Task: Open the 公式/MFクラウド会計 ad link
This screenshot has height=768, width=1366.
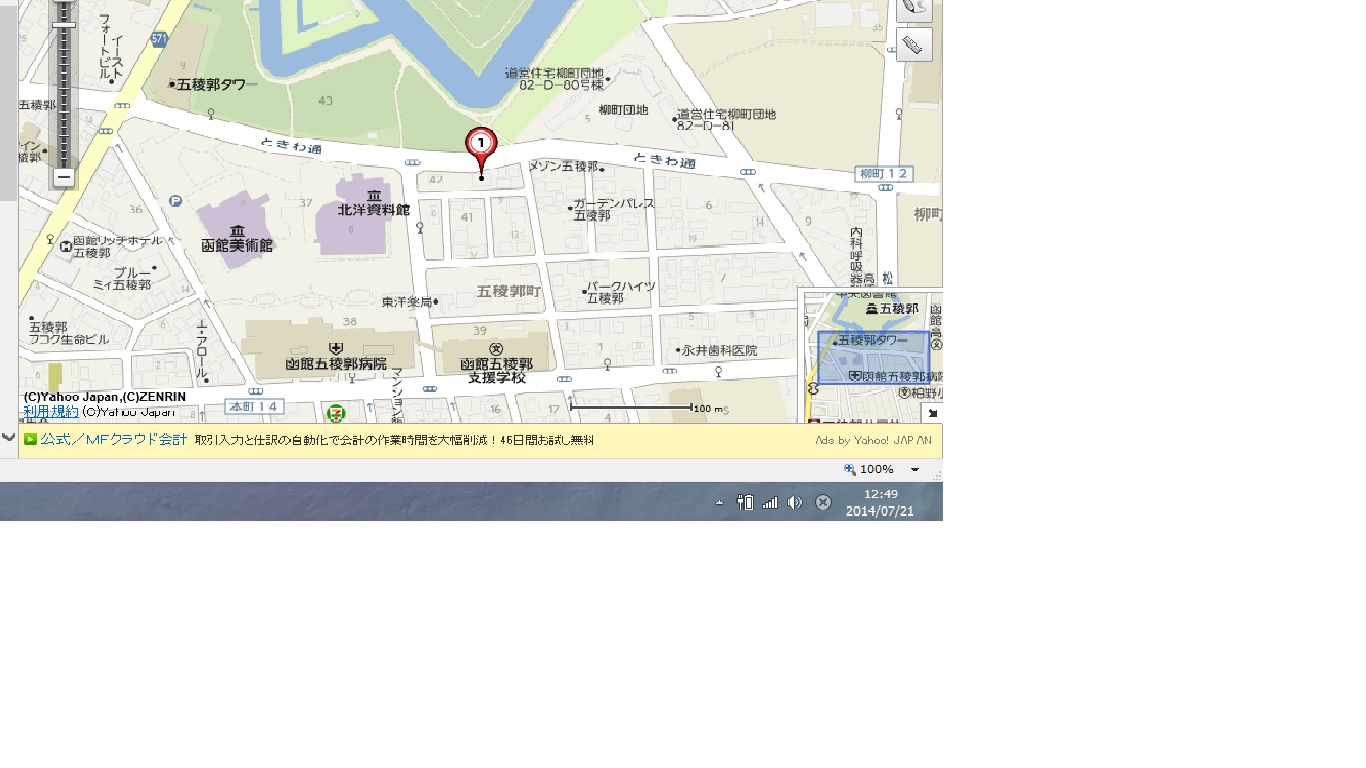Action: pyautogui.click(x=113, y=440)
